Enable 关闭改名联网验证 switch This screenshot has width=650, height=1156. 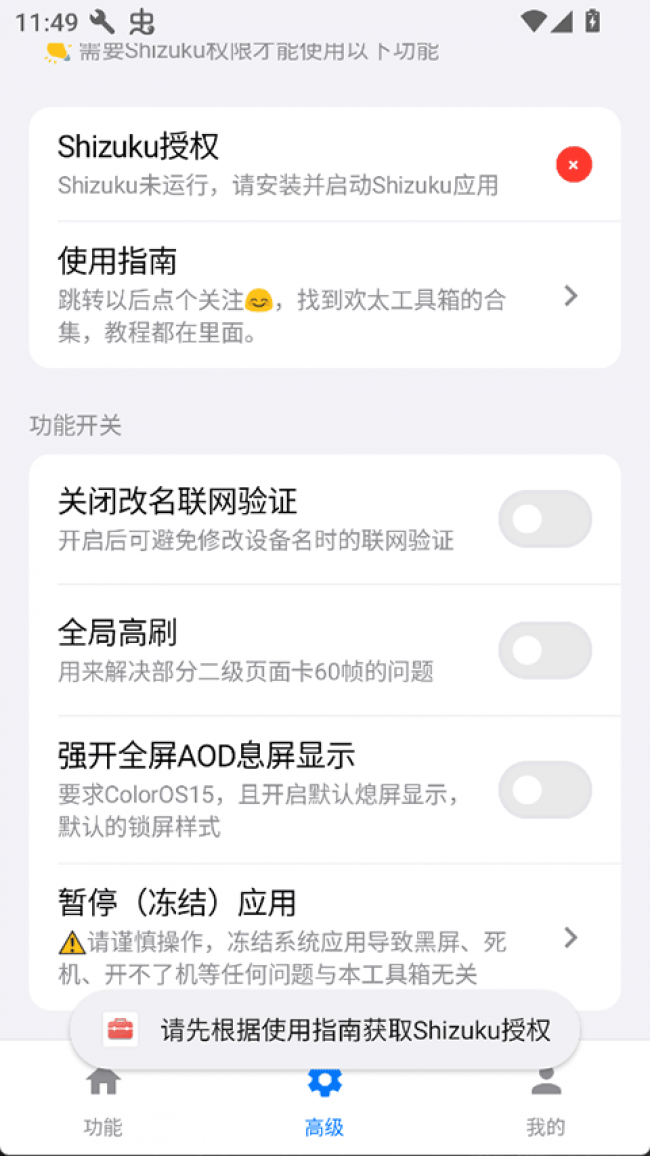[544, 519]
